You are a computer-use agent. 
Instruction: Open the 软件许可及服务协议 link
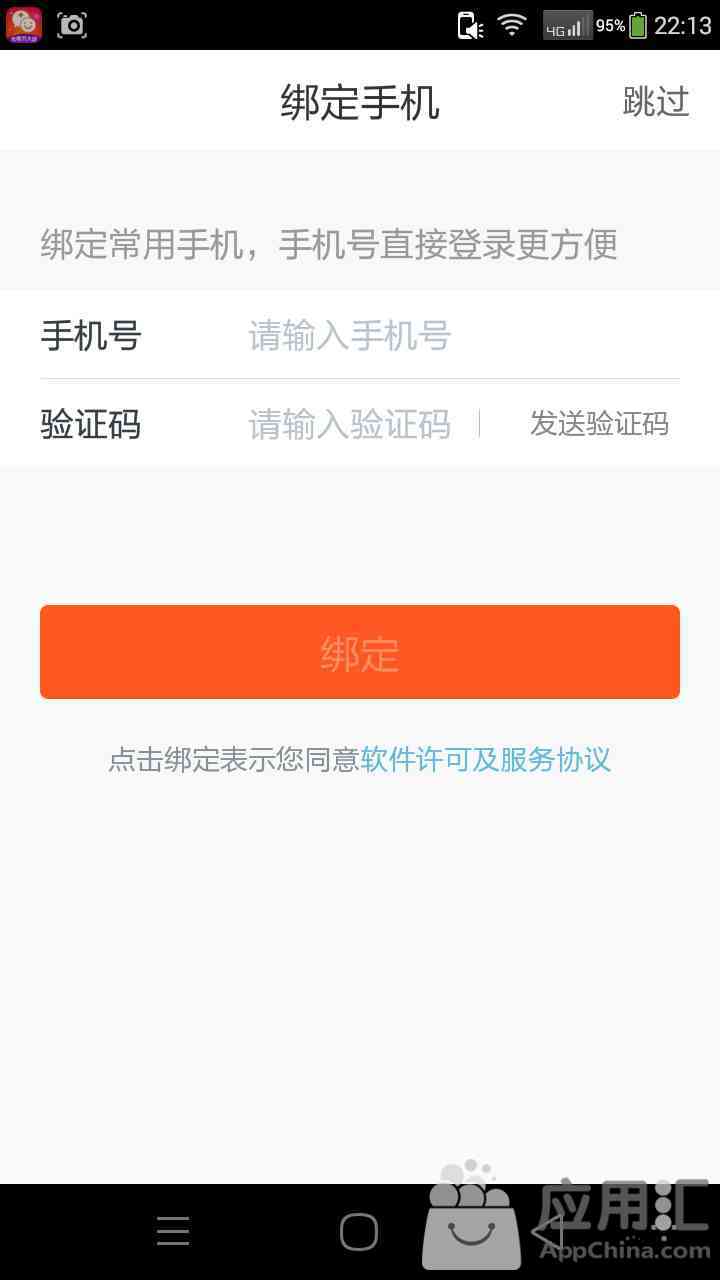click(x=486, y=760)
